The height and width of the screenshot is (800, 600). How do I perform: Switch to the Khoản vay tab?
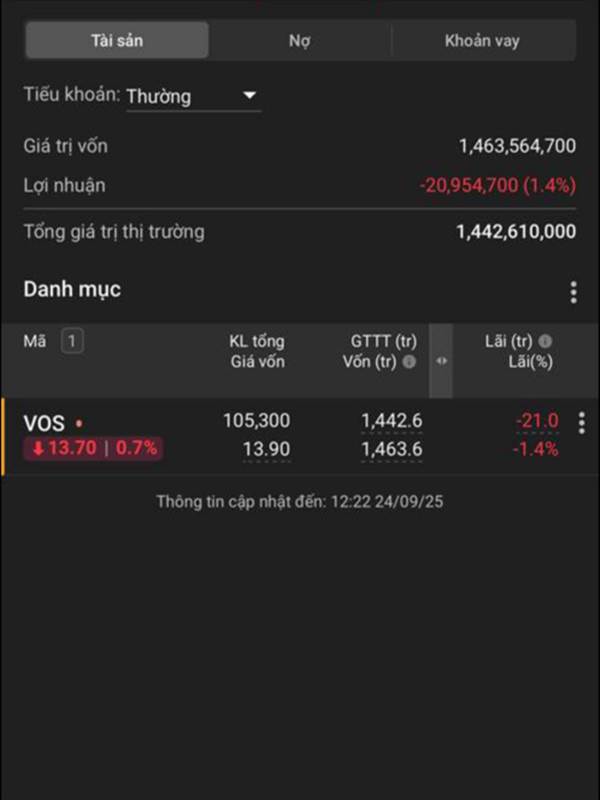(482, 41)
